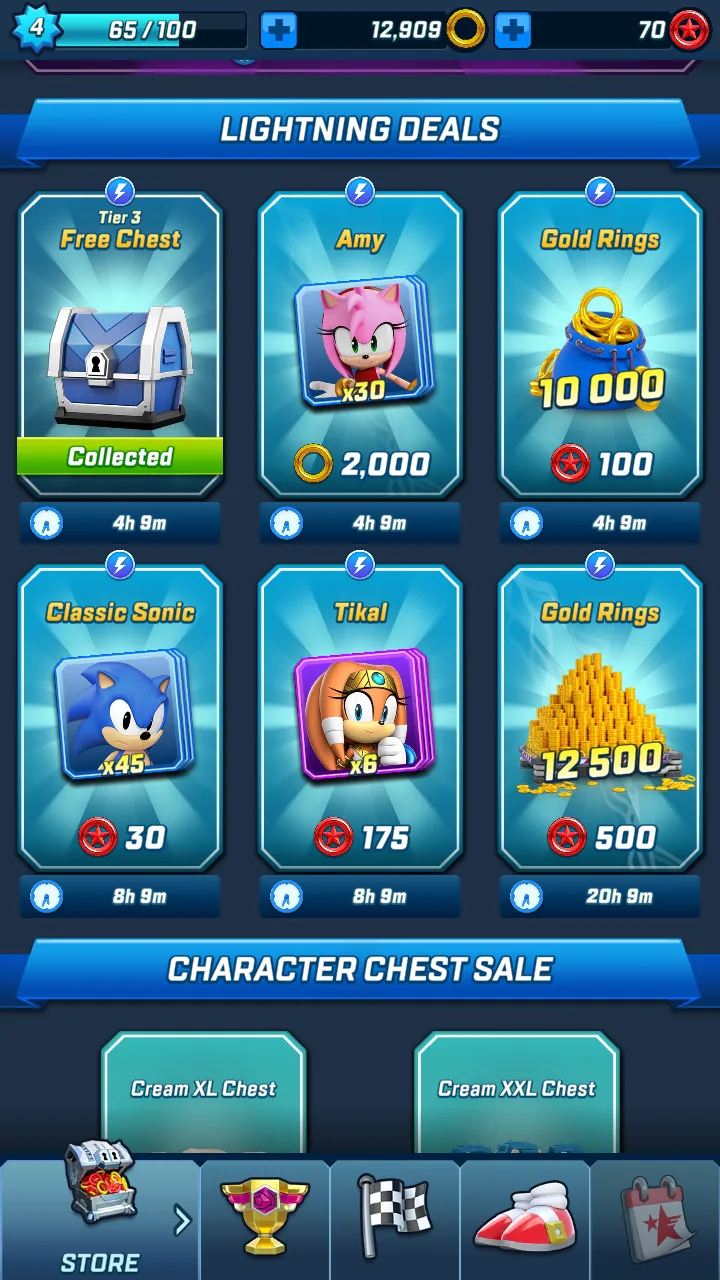Open the Cream XXL Chest offer

(x=517, y=1093)
